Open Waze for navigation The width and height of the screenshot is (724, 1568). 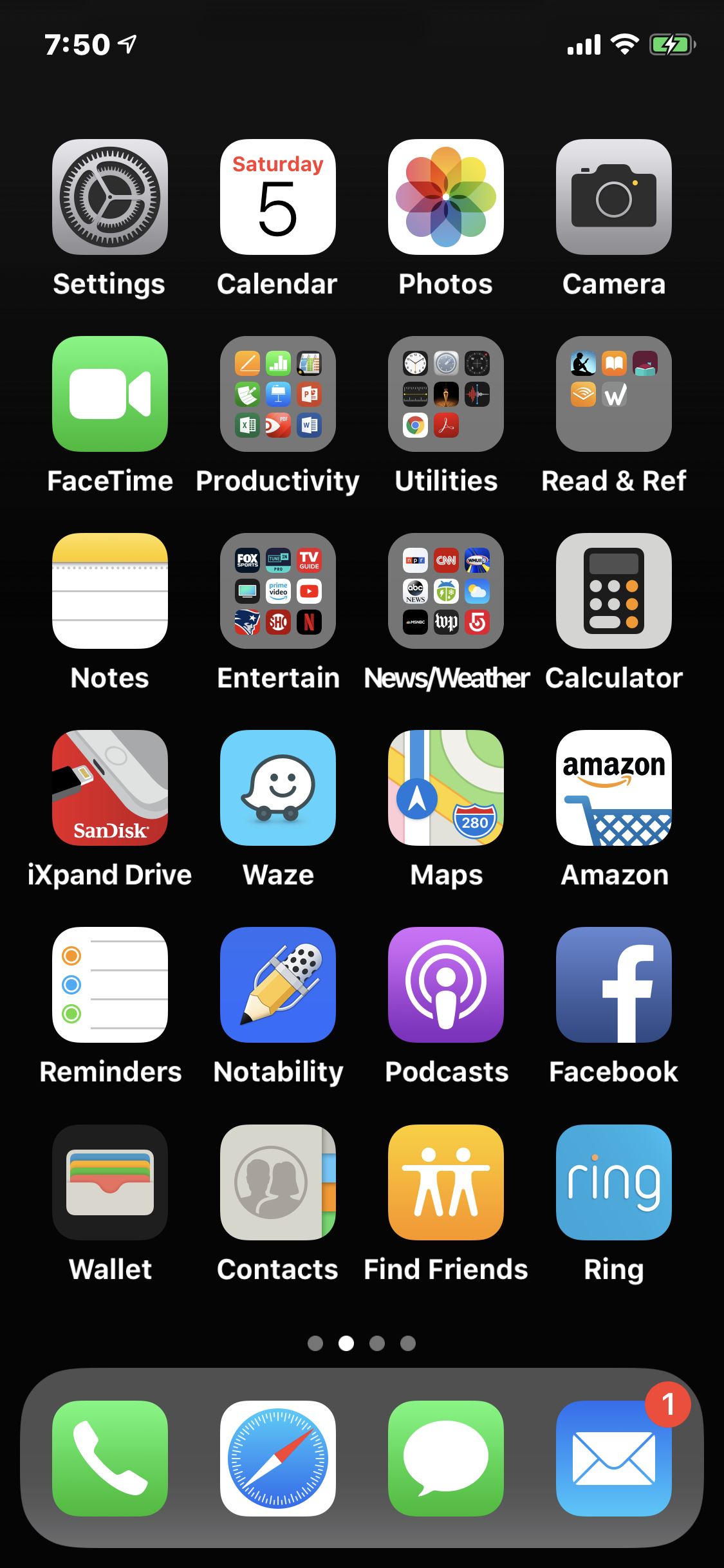tap(278, 788)
